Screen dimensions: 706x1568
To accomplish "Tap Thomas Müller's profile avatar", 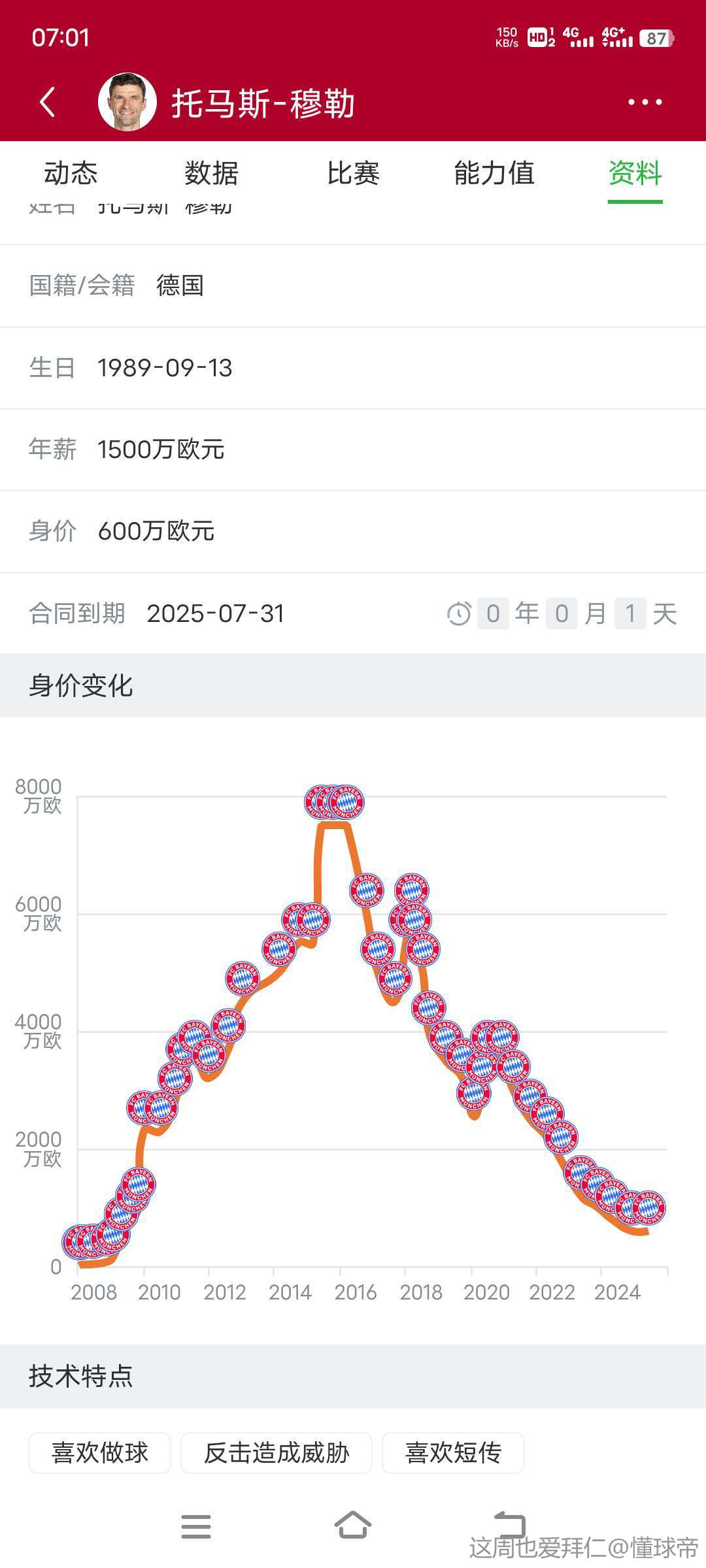I will (x=127, y=102).
